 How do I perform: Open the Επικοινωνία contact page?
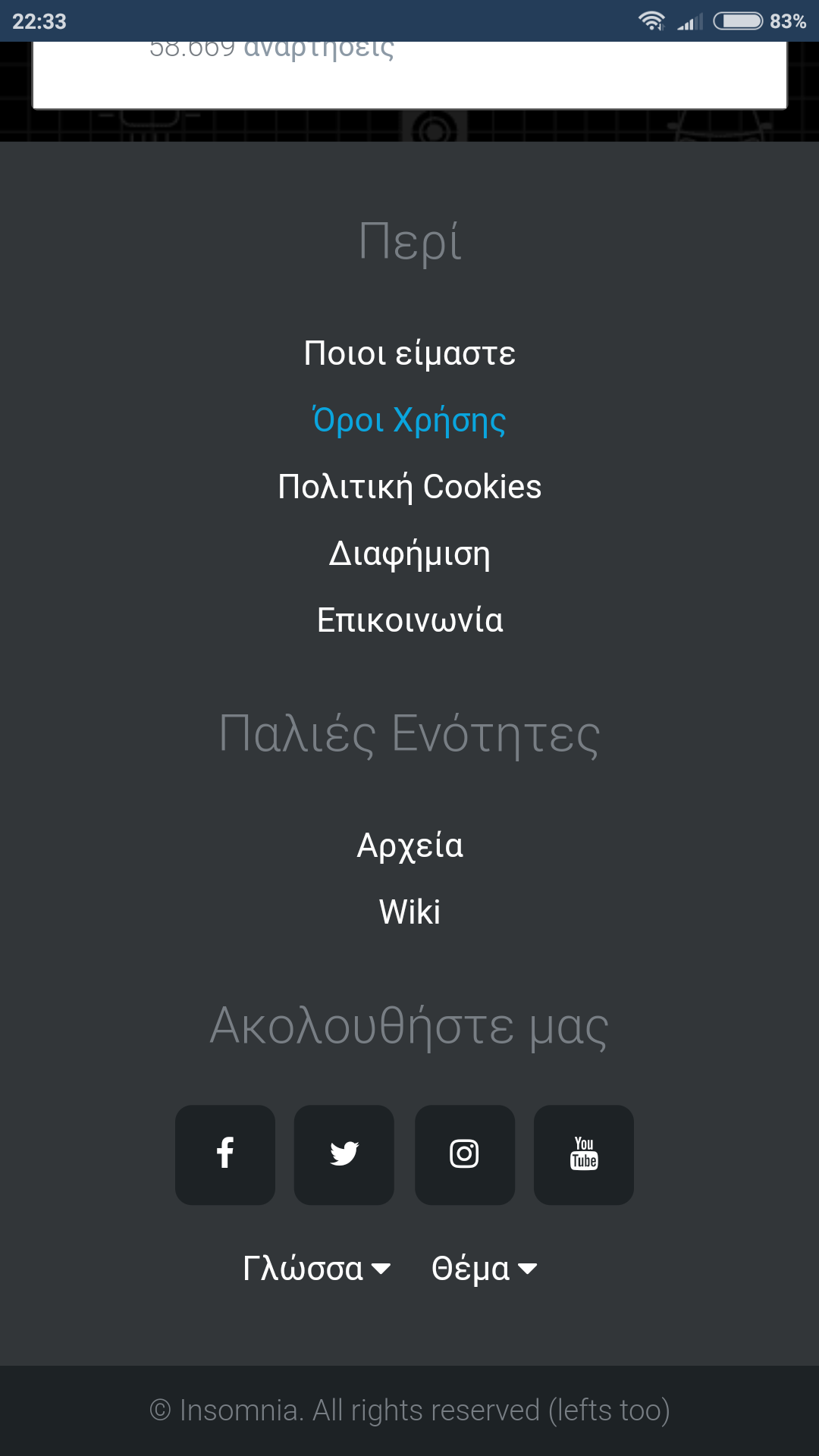click(409, 620)
